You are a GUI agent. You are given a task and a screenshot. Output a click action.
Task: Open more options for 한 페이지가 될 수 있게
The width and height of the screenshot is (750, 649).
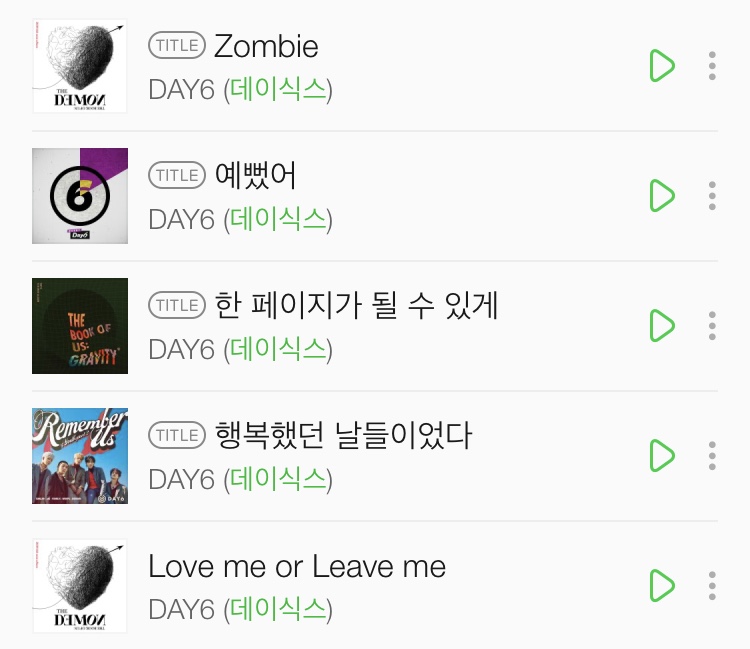pos(712,326)
